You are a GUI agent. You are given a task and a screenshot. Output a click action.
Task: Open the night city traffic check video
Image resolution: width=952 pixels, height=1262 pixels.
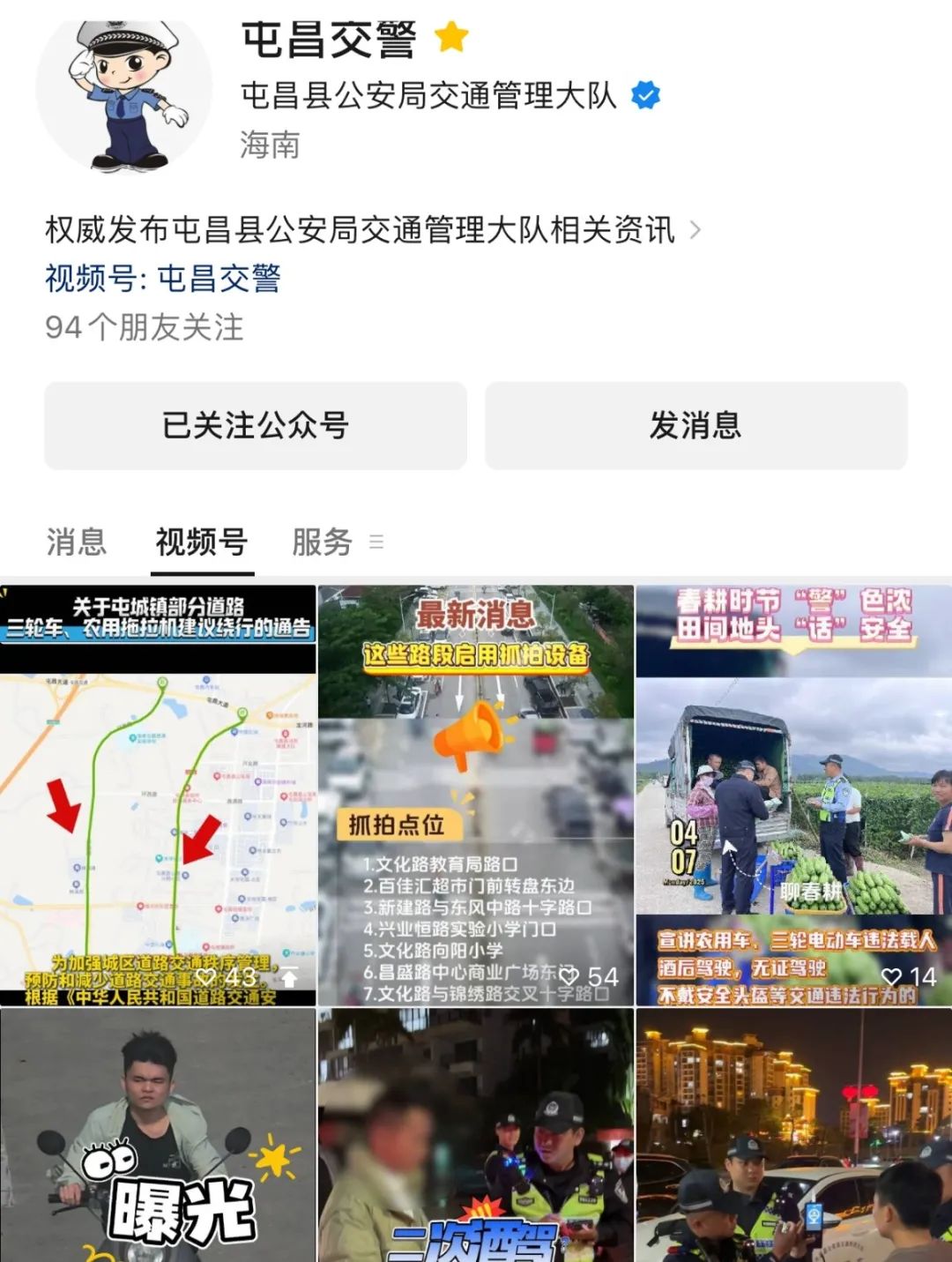(x=793, y=1136)
